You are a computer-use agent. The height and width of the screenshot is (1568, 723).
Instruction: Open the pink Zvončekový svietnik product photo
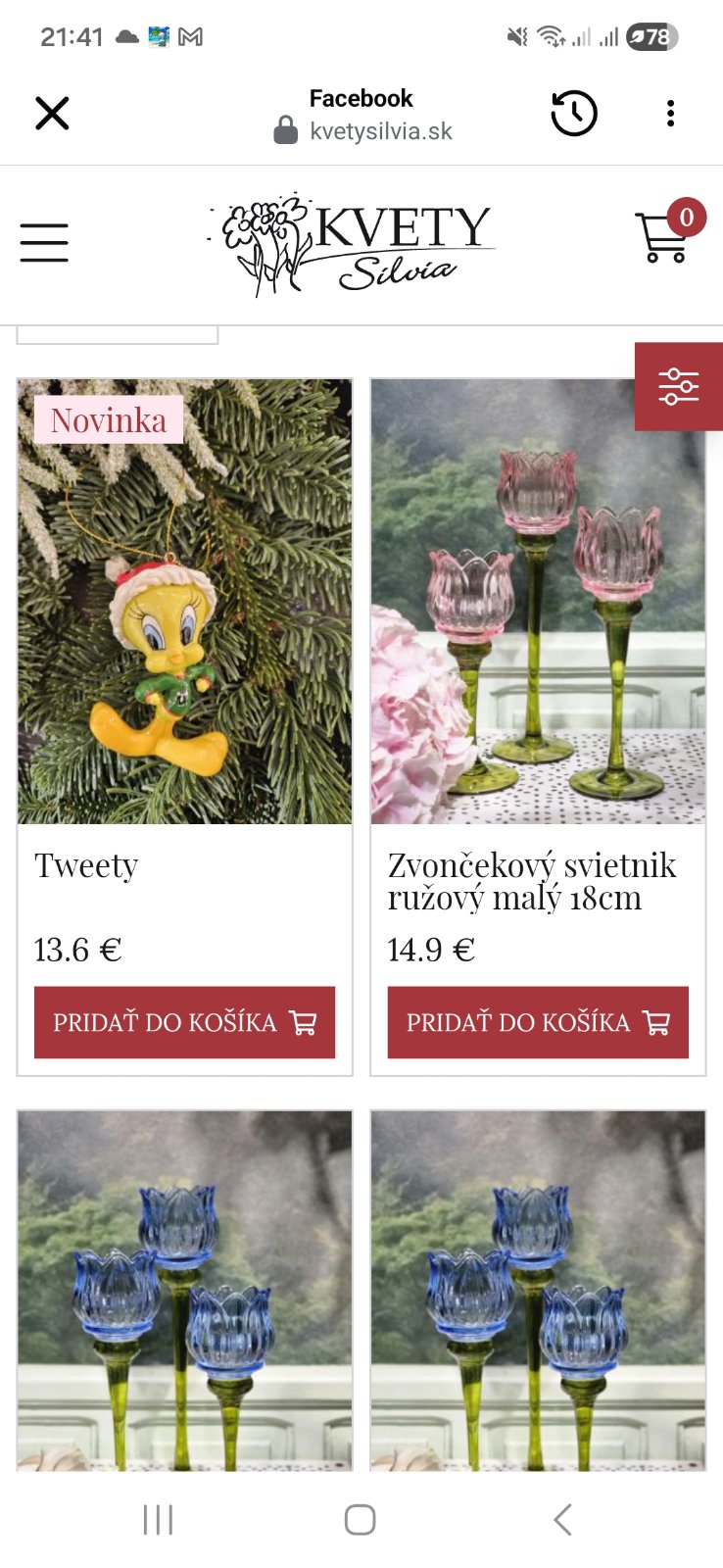tap(538, 602)
